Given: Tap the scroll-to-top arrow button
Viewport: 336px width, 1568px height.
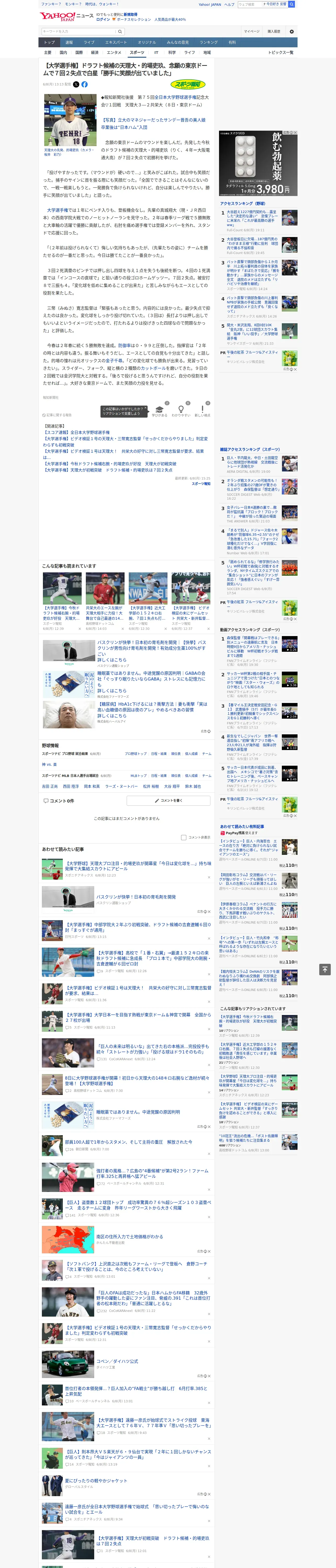Looking at the screenshot, I should pos(325,969).
